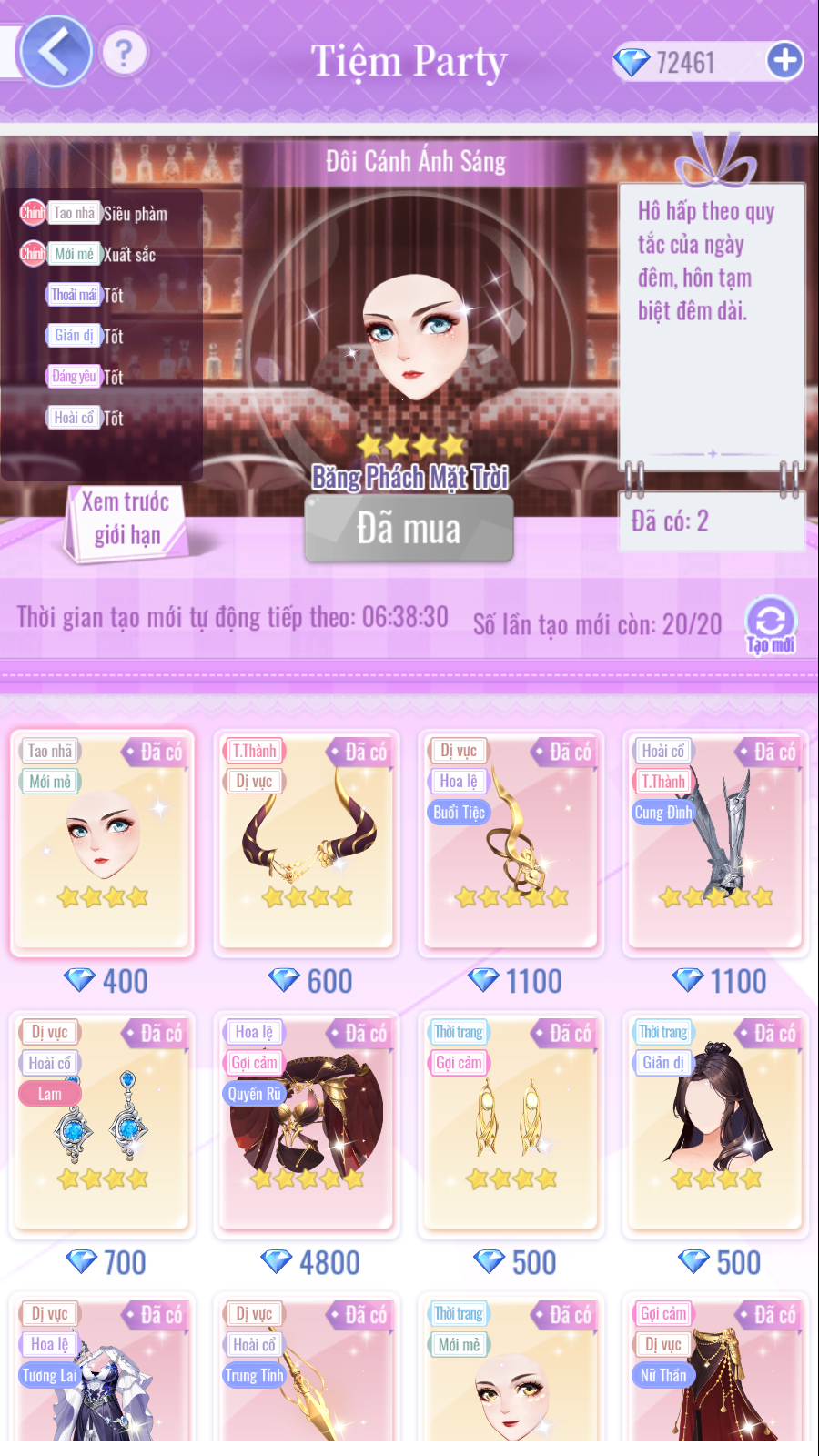Select the Giản dị hairstyle item
Screen dimensions: 819x1456
click(x=716, y=1124)
